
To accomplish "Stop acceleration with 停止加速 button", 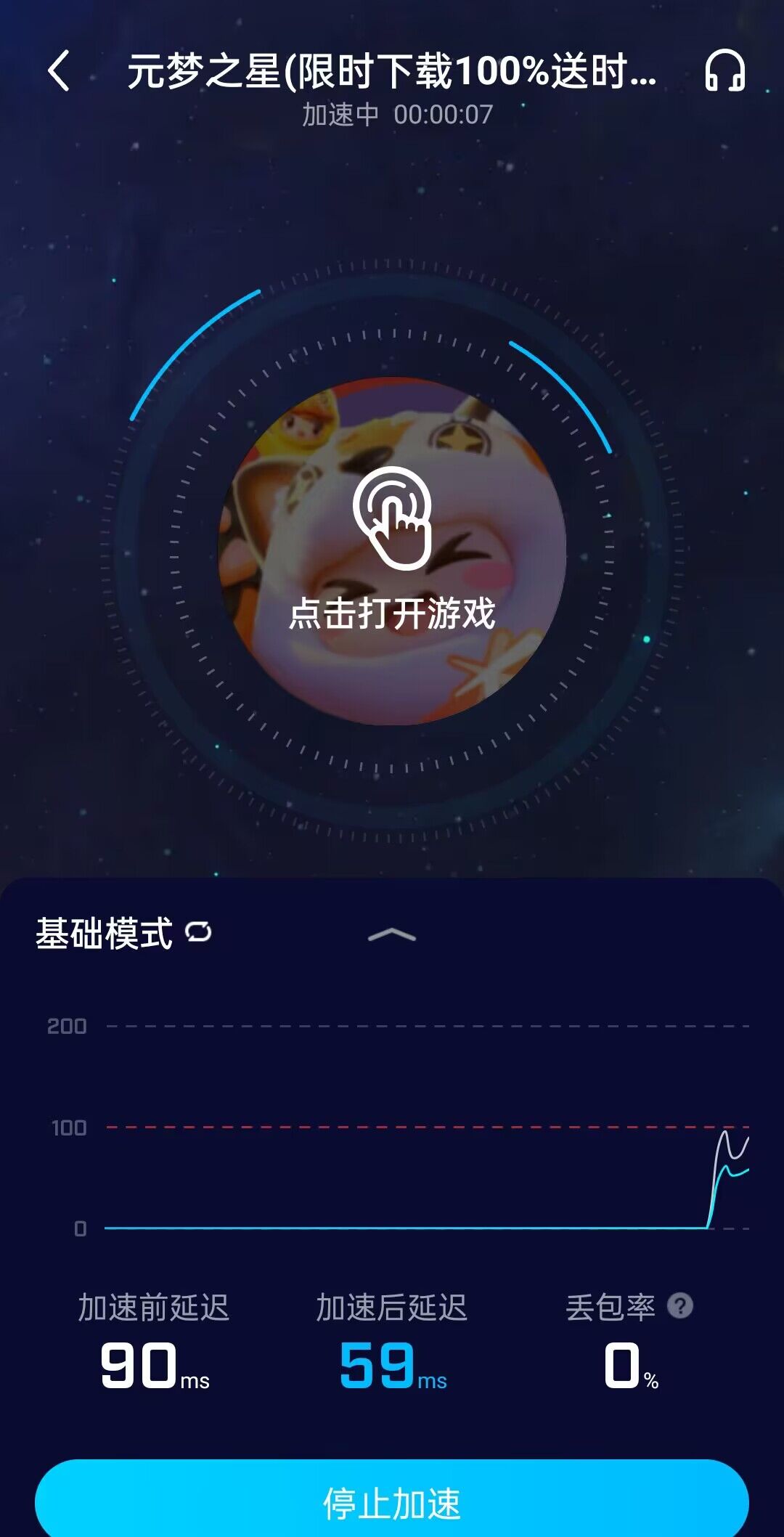I will [392, 1501].
